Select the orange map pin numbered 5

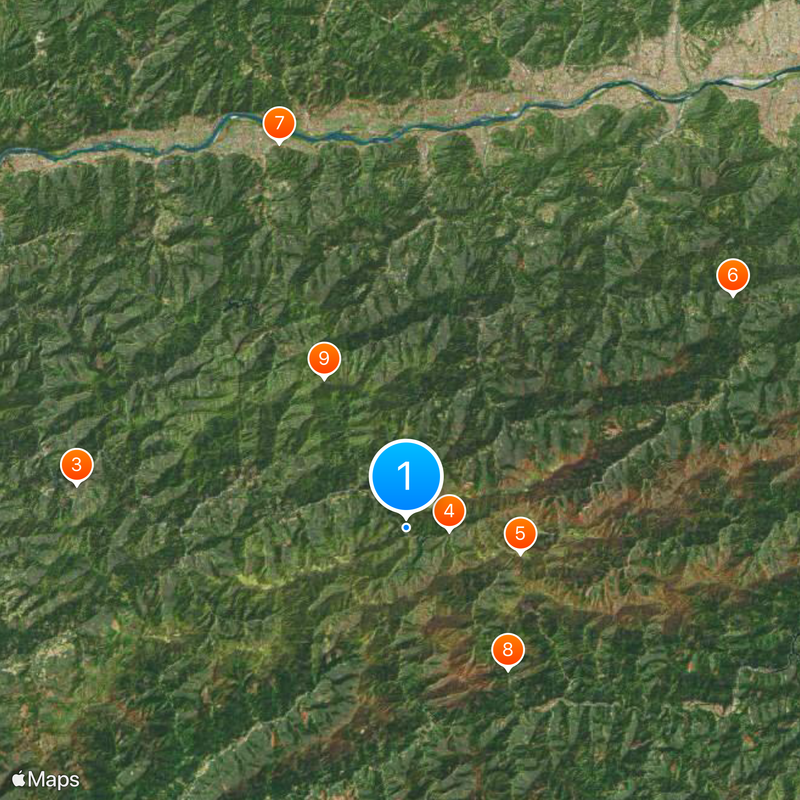pos(519,534)
